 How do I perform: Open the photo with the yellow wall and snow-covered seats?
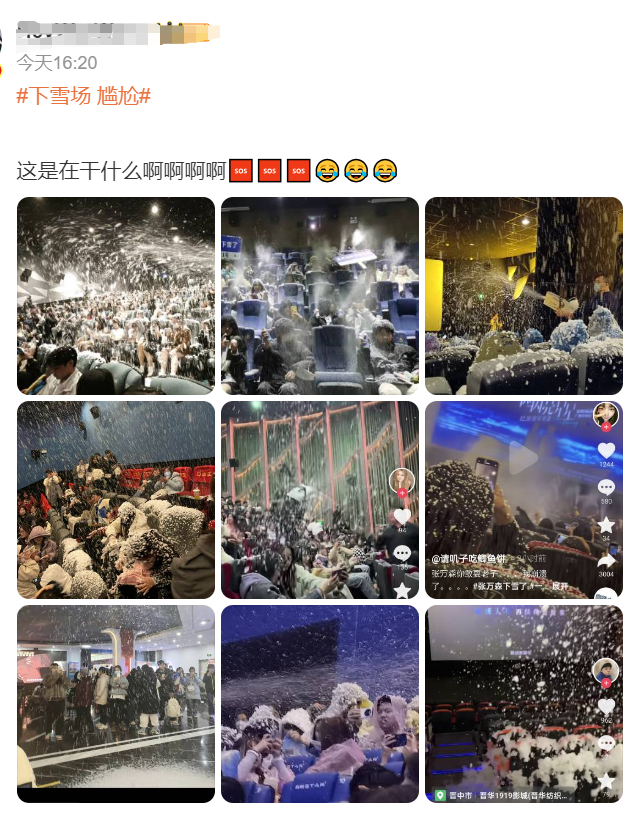tap(523, 295)
